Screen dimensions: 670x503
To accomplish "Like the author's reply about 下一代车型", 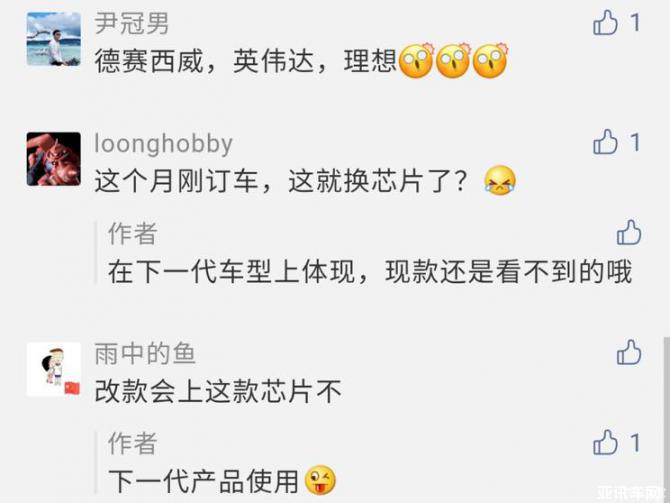I will tap(628, 233).
